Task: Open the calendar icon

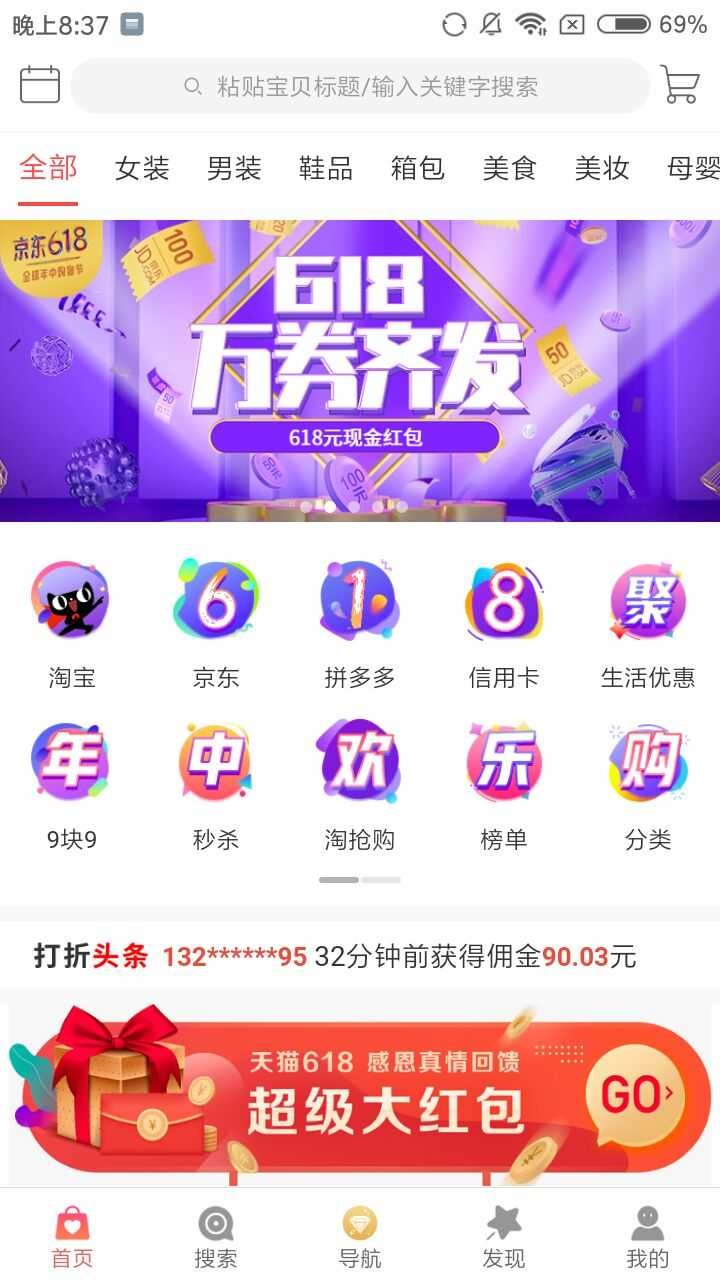Action: (x=40, y=85)
